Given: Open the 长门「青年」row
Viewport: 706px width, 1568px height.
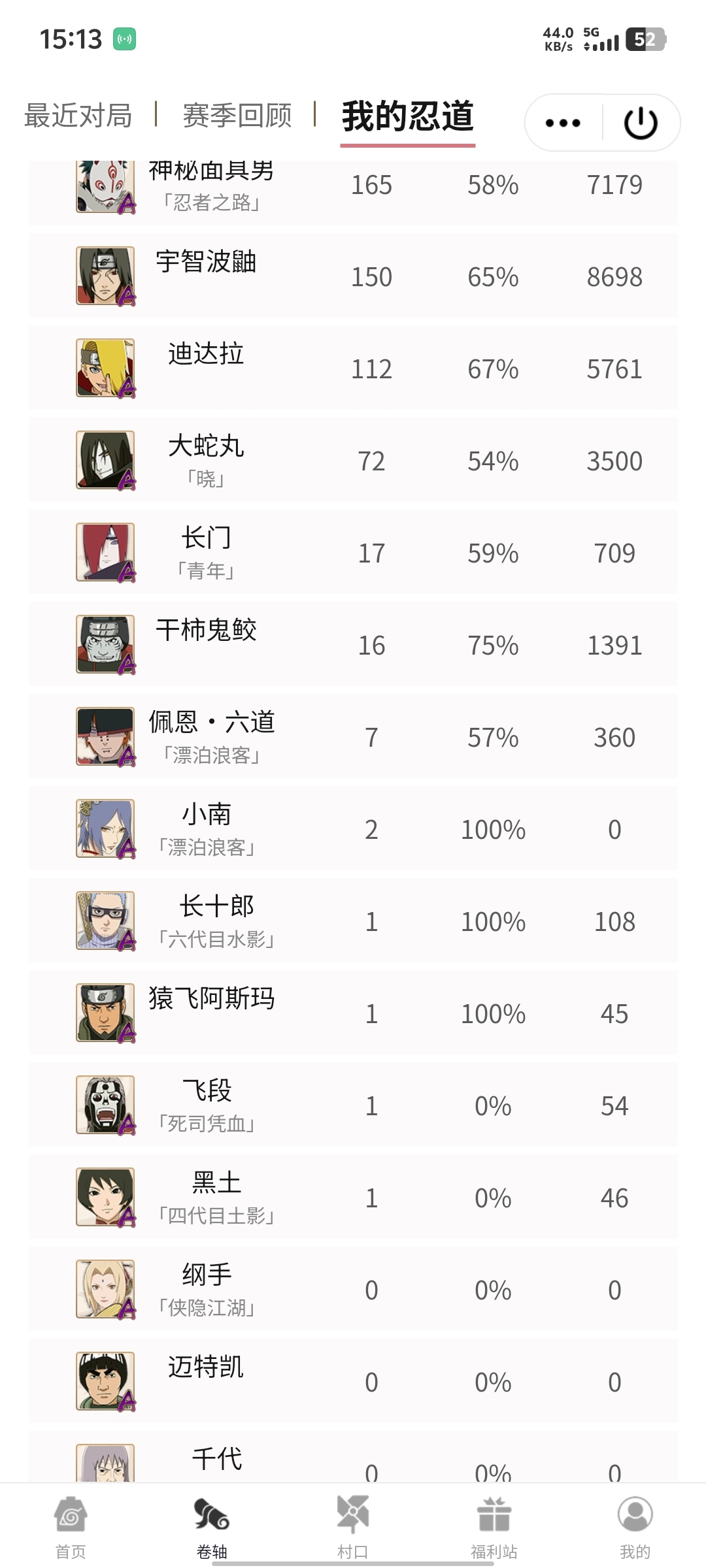Looking at the screenshot, I should 353,552.
